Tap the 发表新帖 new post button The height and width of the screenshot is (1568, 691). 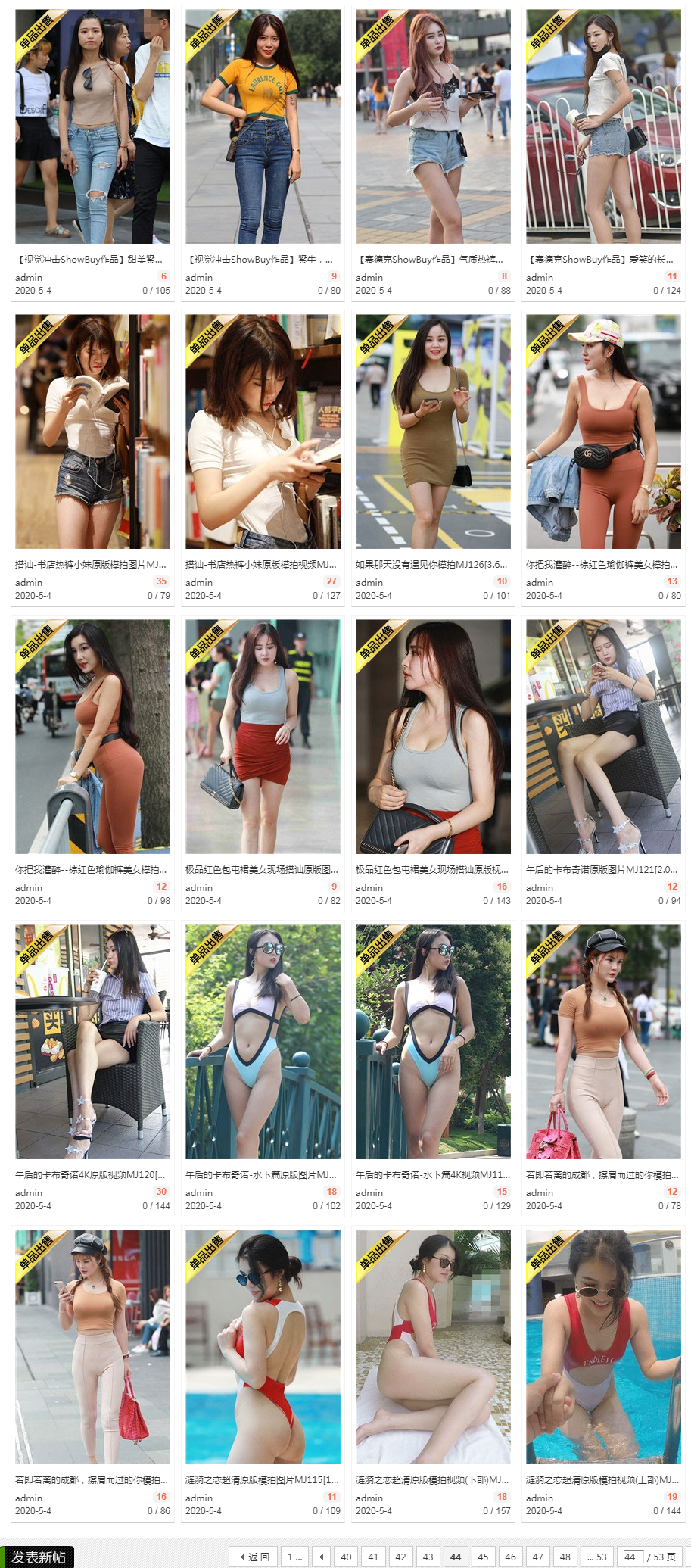pyautogui.click(x=38, y=1557)
